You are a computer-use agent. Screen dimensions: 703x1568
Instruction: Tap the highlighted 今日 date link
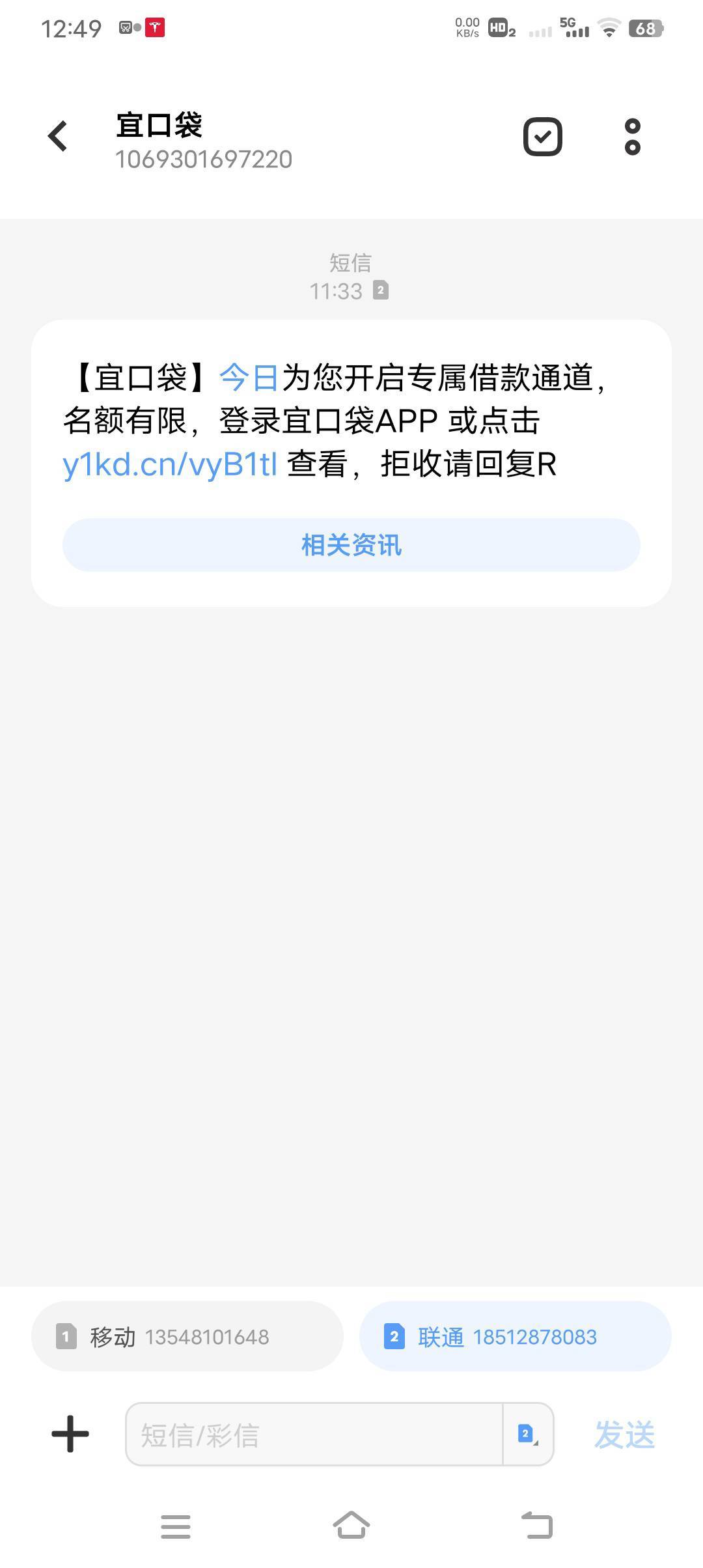click(x=249, y=378)
